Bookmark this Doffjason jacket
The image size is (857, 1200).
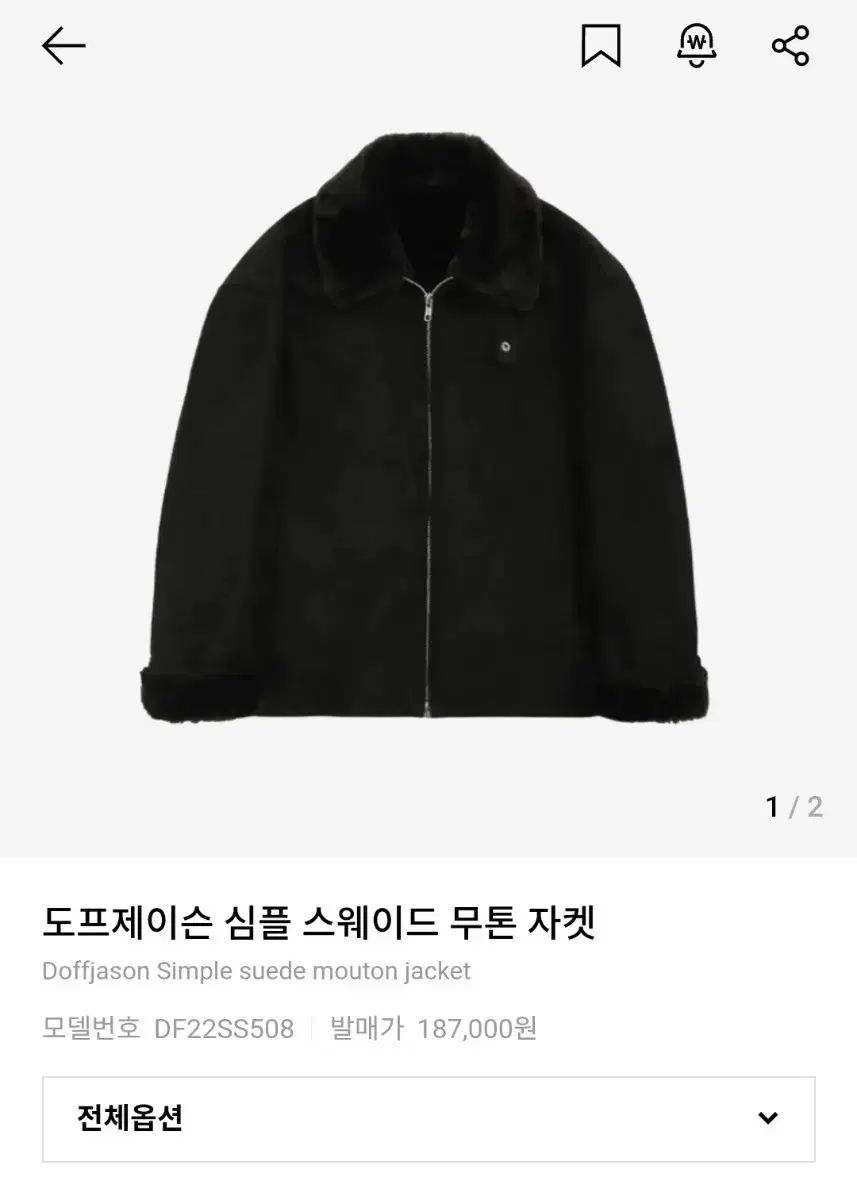tap(601, 46)
